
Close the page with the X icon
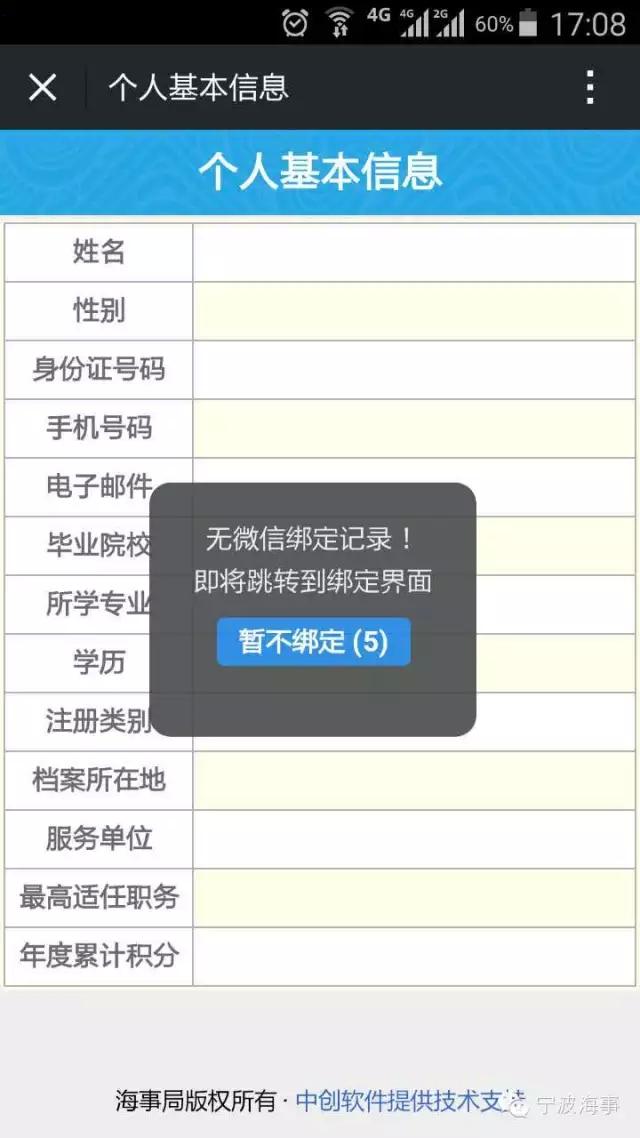click(x=42, y=88)
